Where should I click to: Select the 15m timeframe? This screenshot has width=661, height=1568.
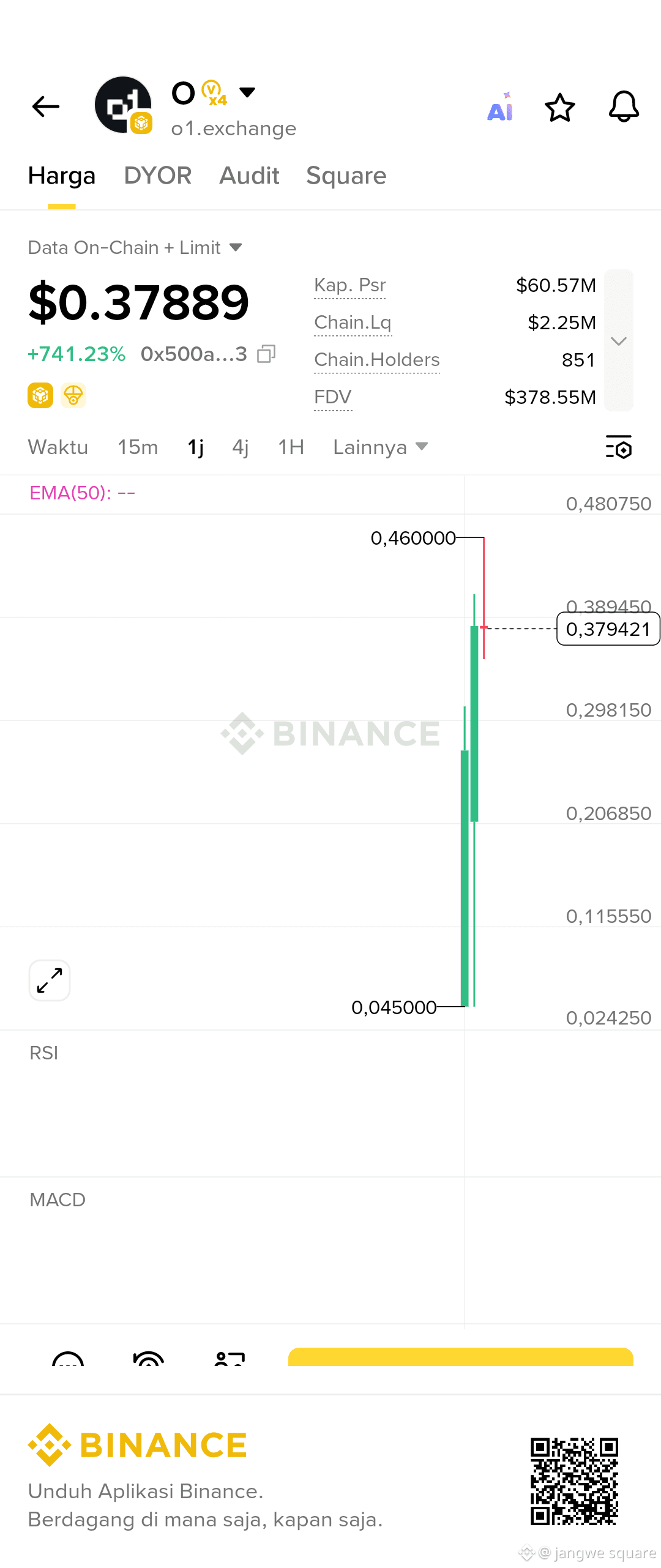[x=138, y=447]
